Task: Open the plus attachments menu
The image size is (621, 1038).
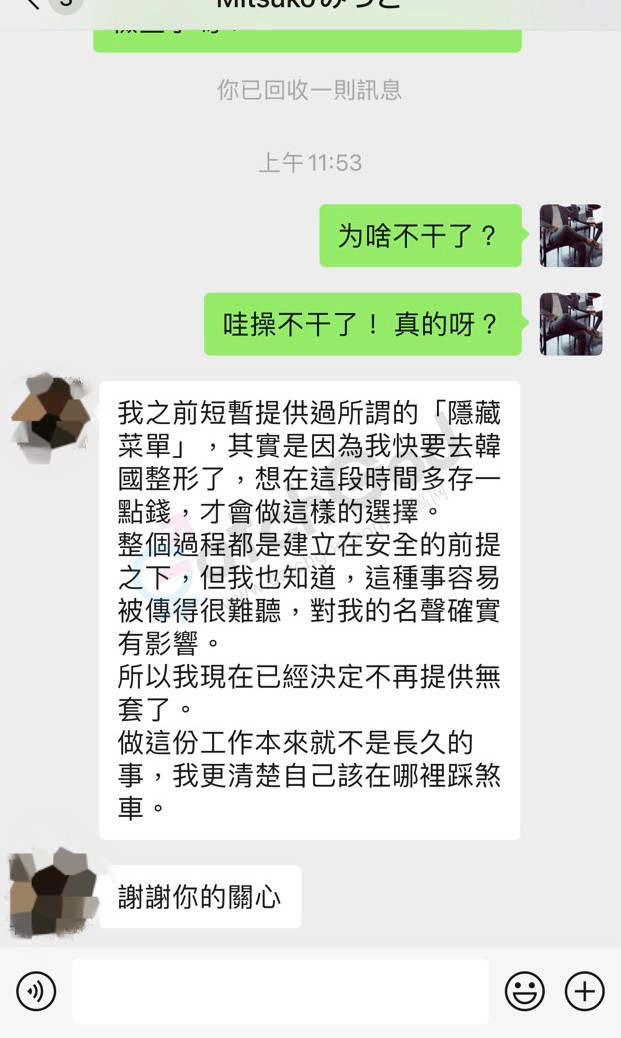Action: (x=585, y=991)
